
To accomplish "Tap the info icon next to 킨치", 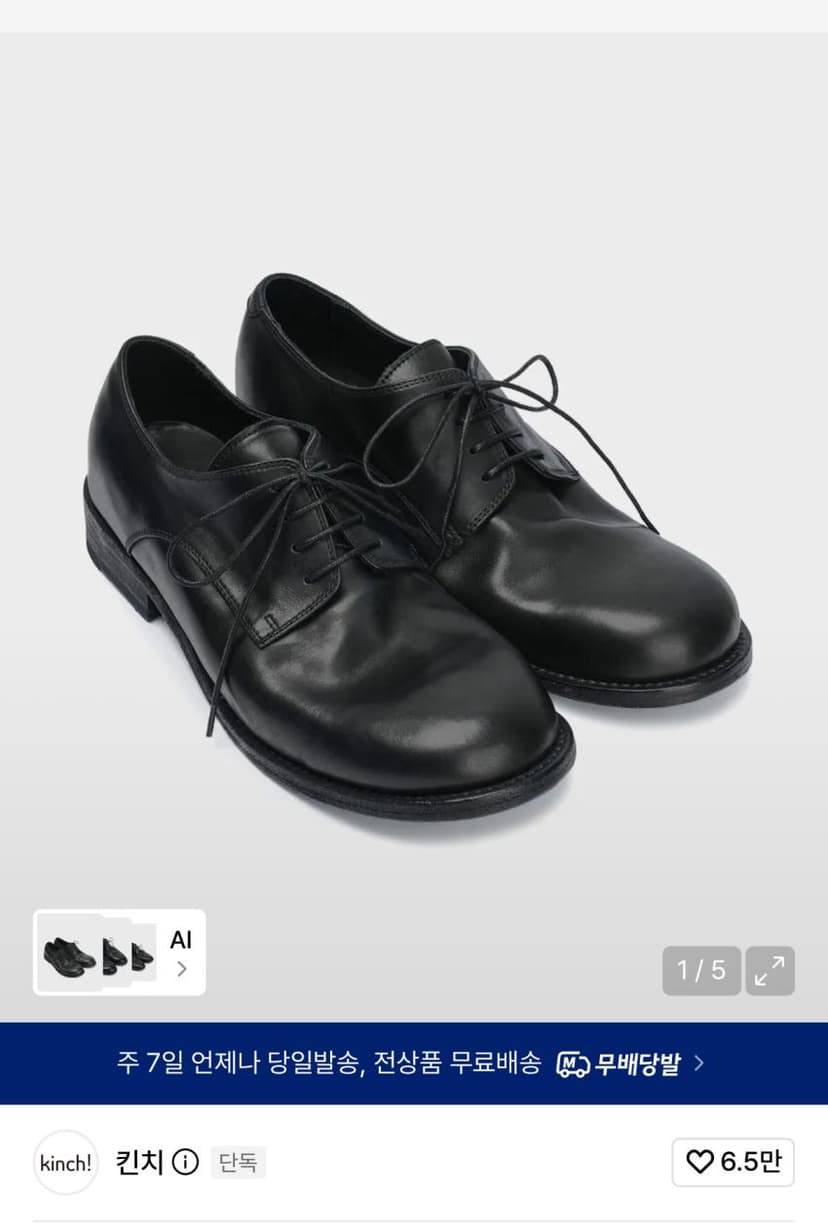I will click(185, 1162).
